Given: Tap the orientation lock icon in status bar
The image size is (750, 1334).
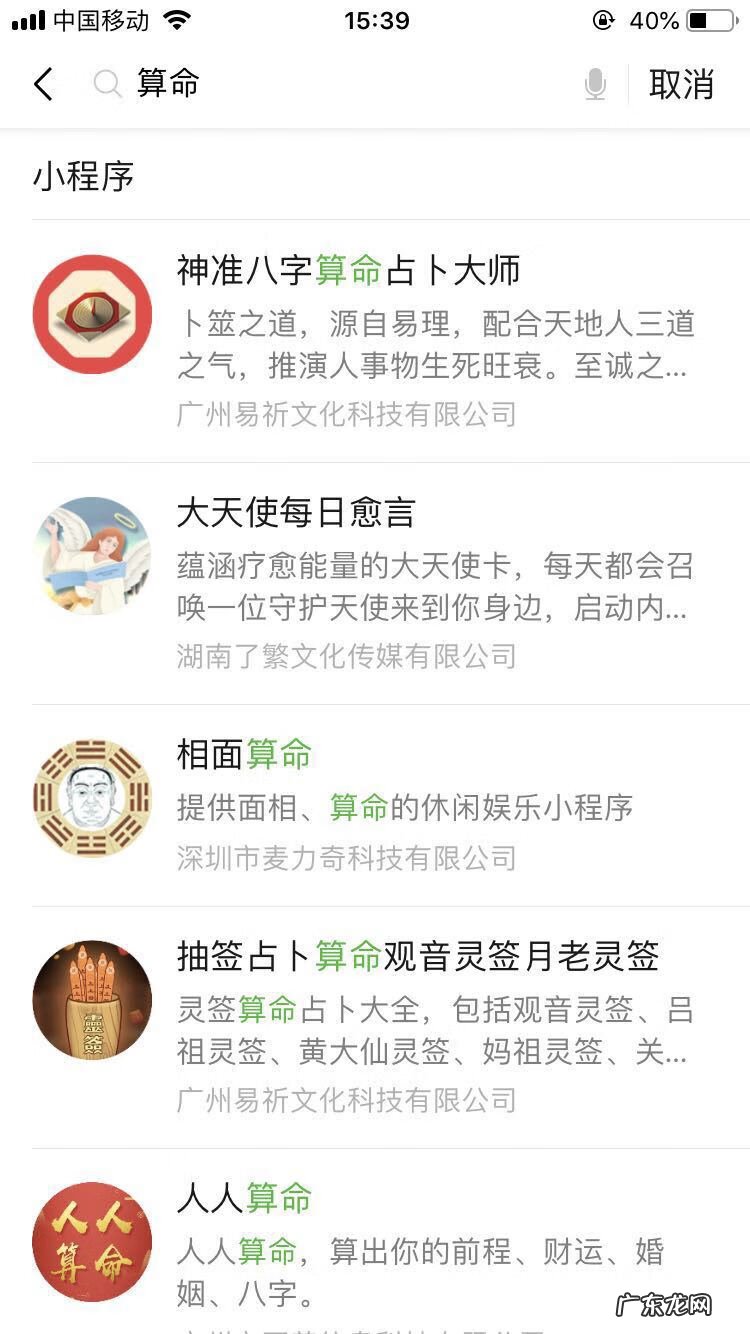Looking at the screenshot, I should (x=602, y=19).
